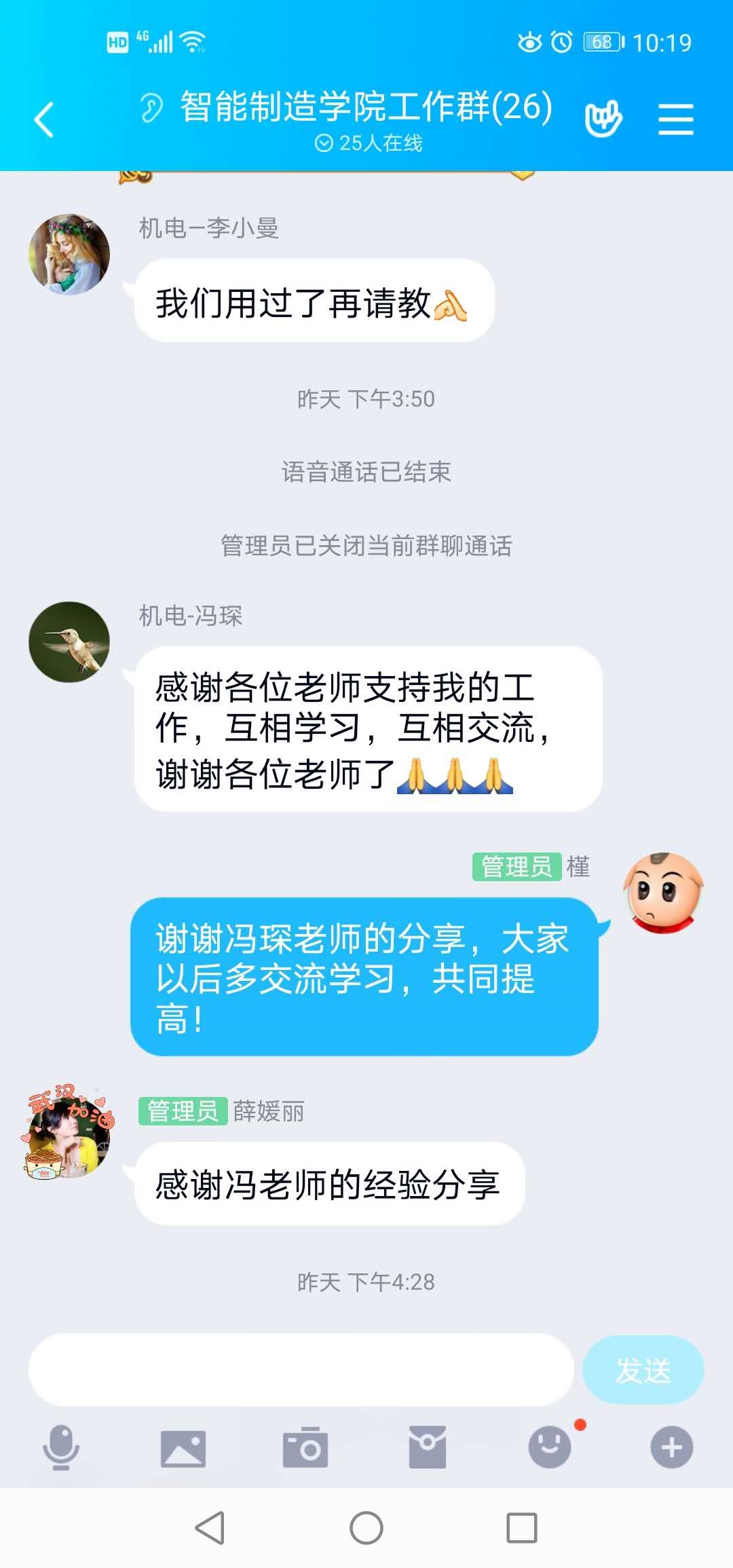Open 机电-冯琛's hummingbird avatar profile
This screenshot has height=1568, width=733.
[69, 641]
